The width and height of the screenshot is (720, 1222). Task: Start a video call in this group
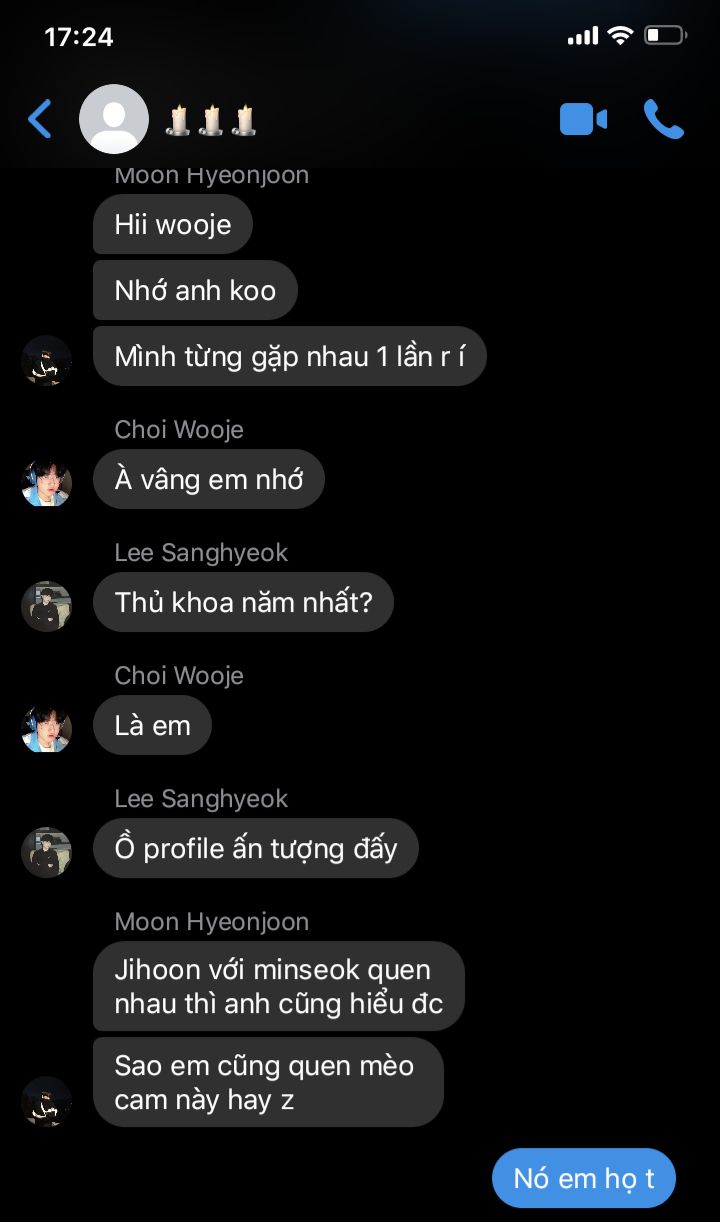pyautogui.click(x=583, y=120)
